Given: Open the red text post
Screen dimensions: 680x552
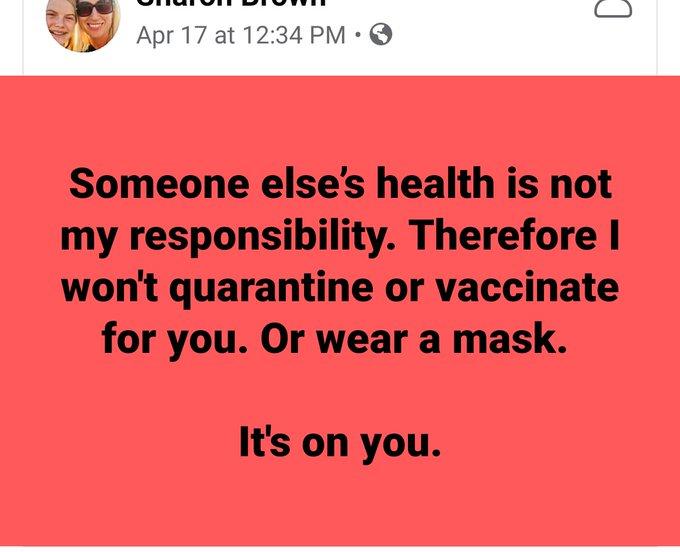Looking at the screenshot, I should pyautogui.click(x=340, y=310).
